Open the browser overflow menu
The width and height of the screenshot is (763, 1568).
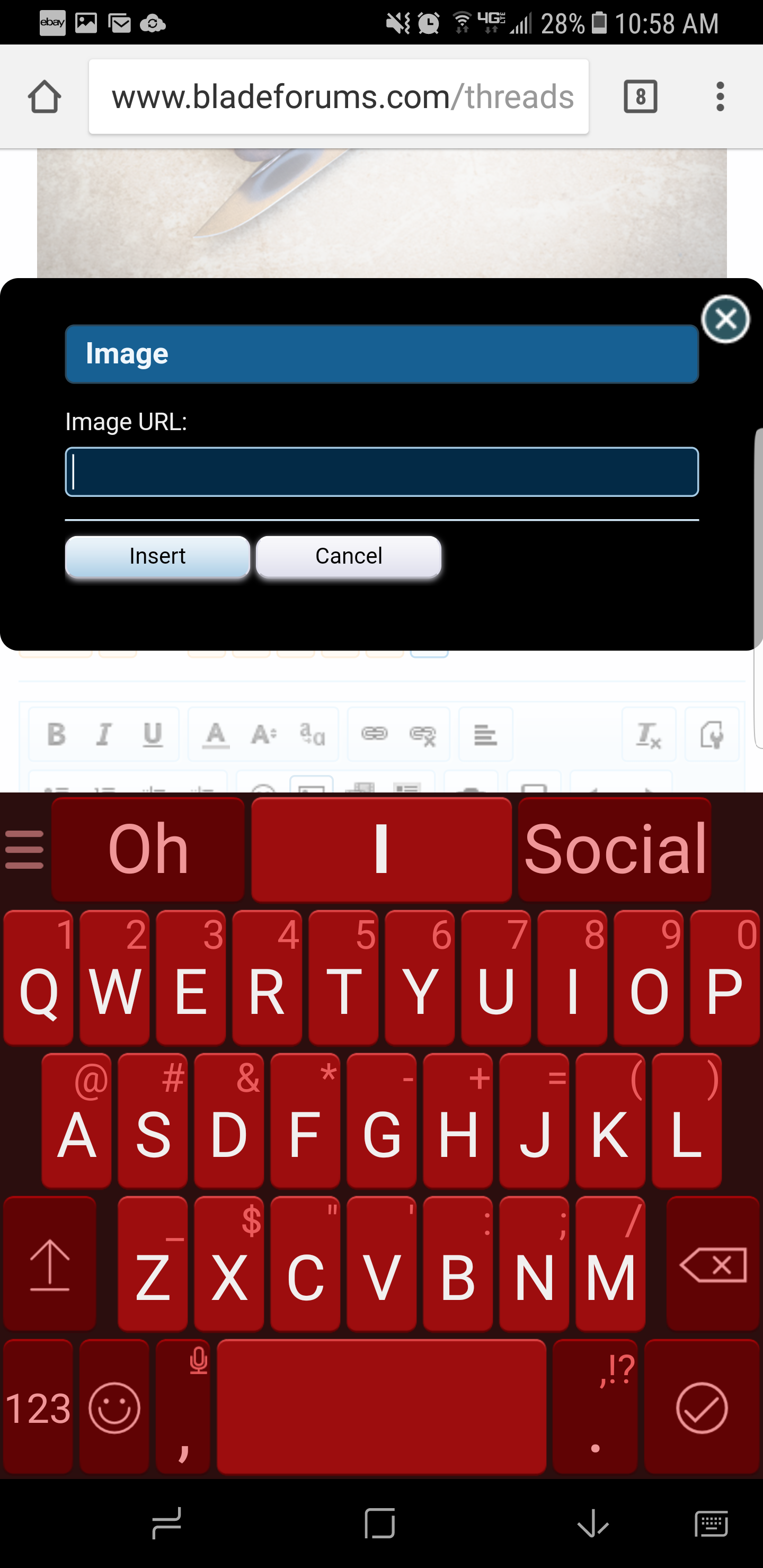(x=720, y=97)
